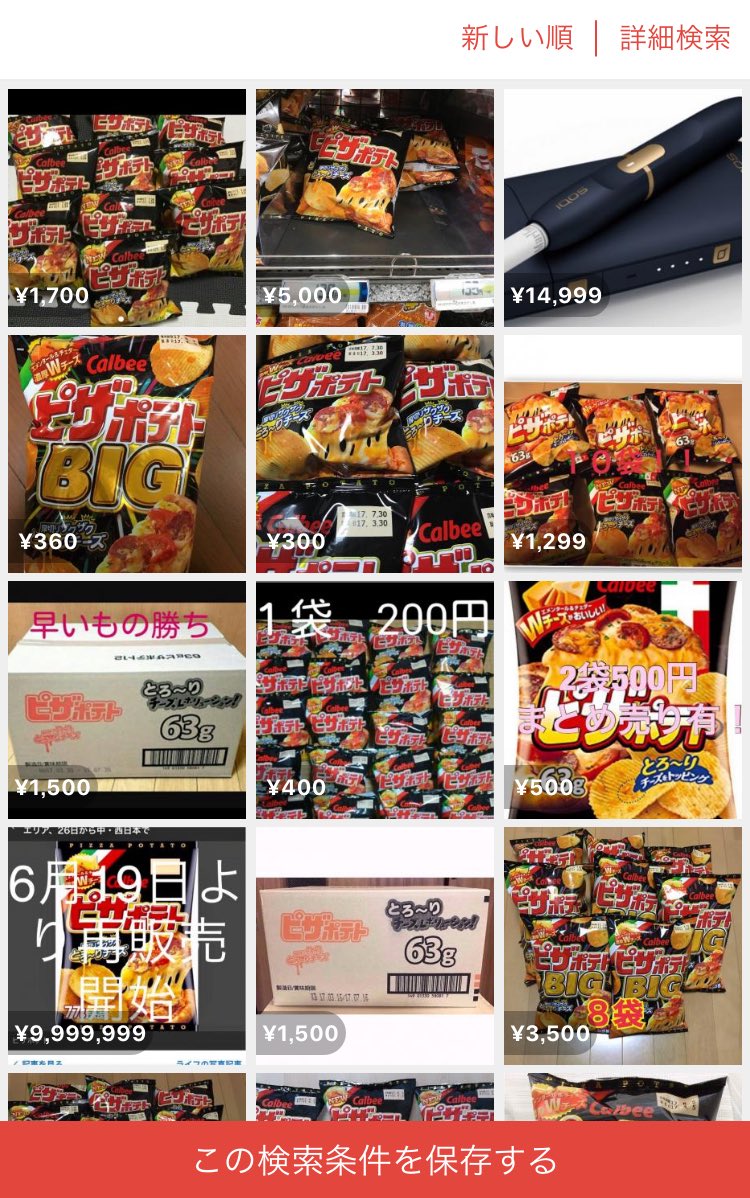
Task: Open the 新しい順 sort option
Action: (x=516, y=38)
